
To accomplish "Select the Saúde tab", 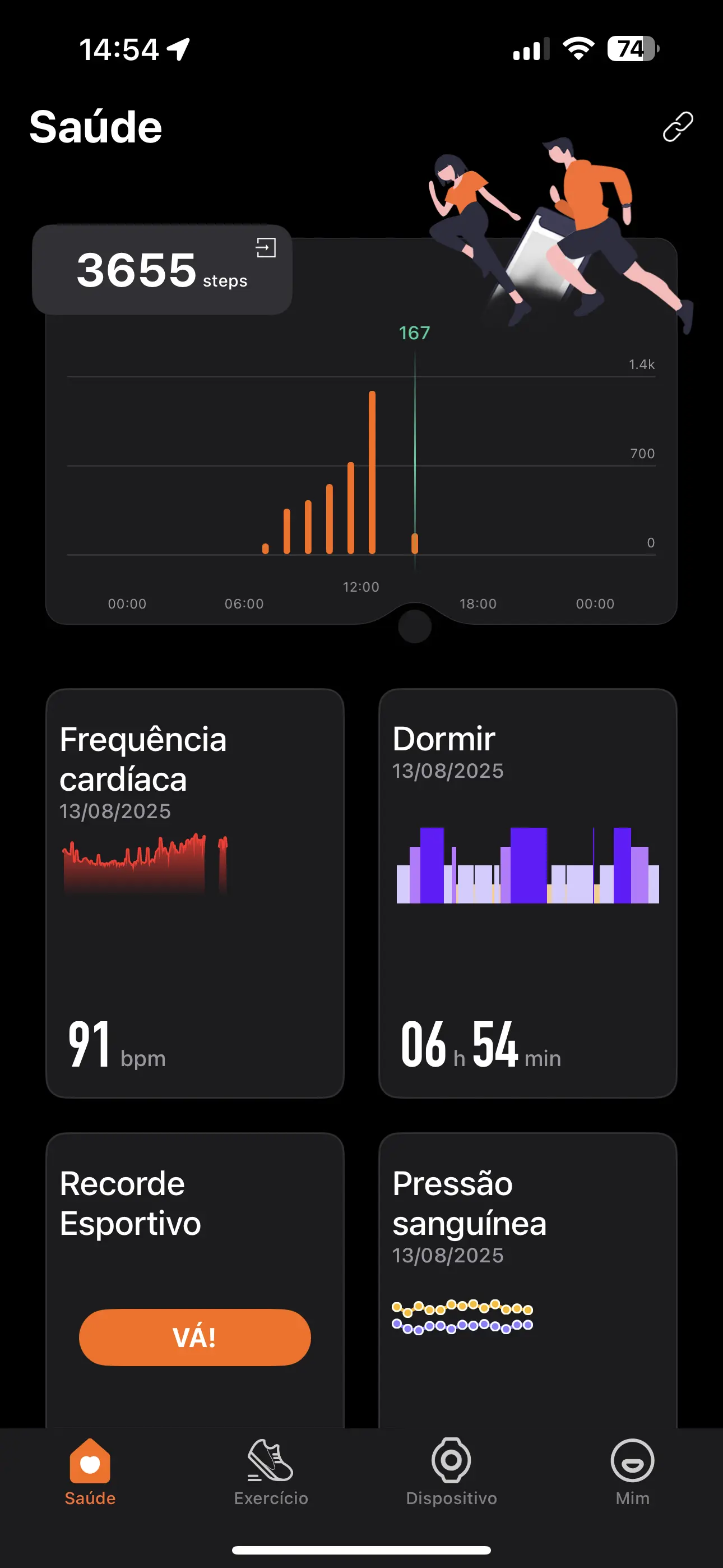I will [x=90, y=1472].
